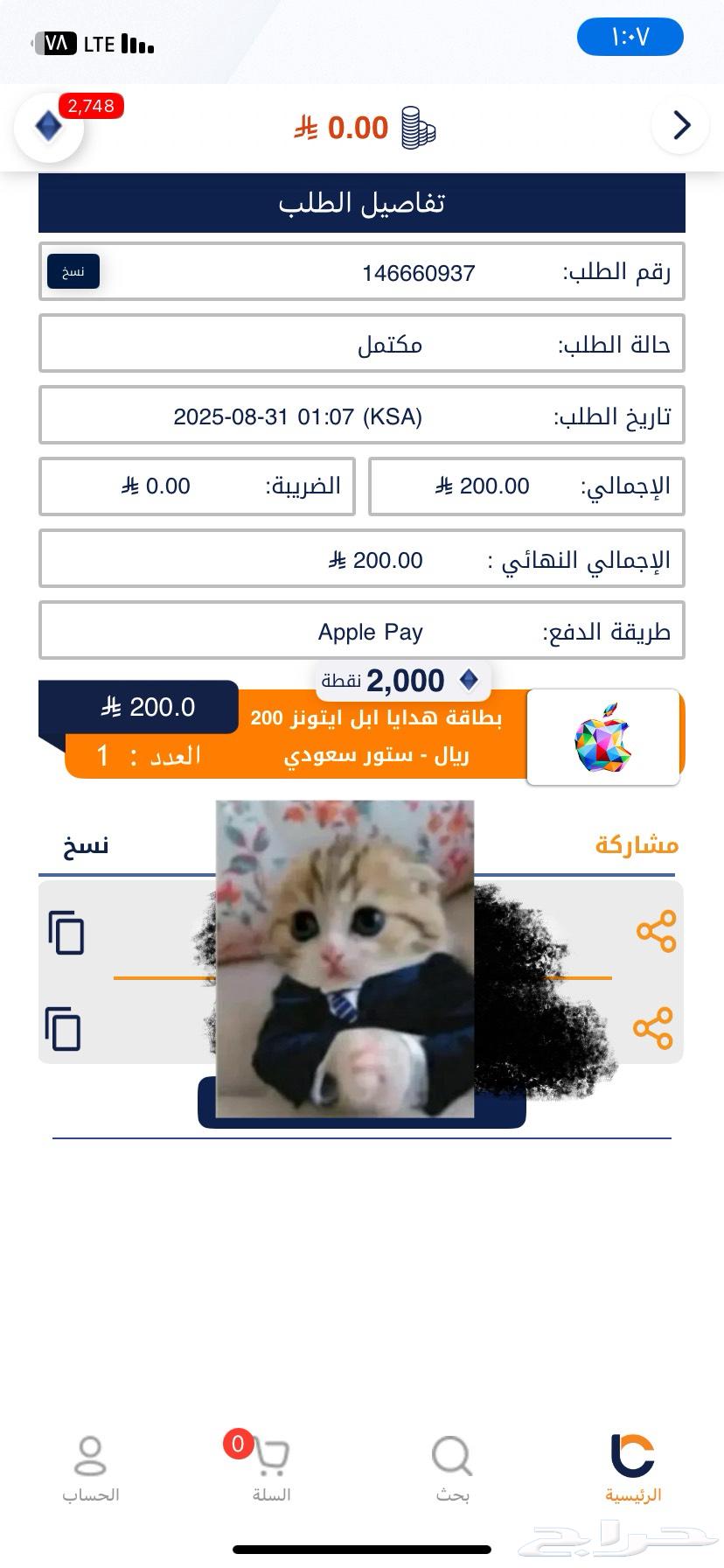Open the بحث tab
Screen dimensions: 724x1568
click(450, 1468)
